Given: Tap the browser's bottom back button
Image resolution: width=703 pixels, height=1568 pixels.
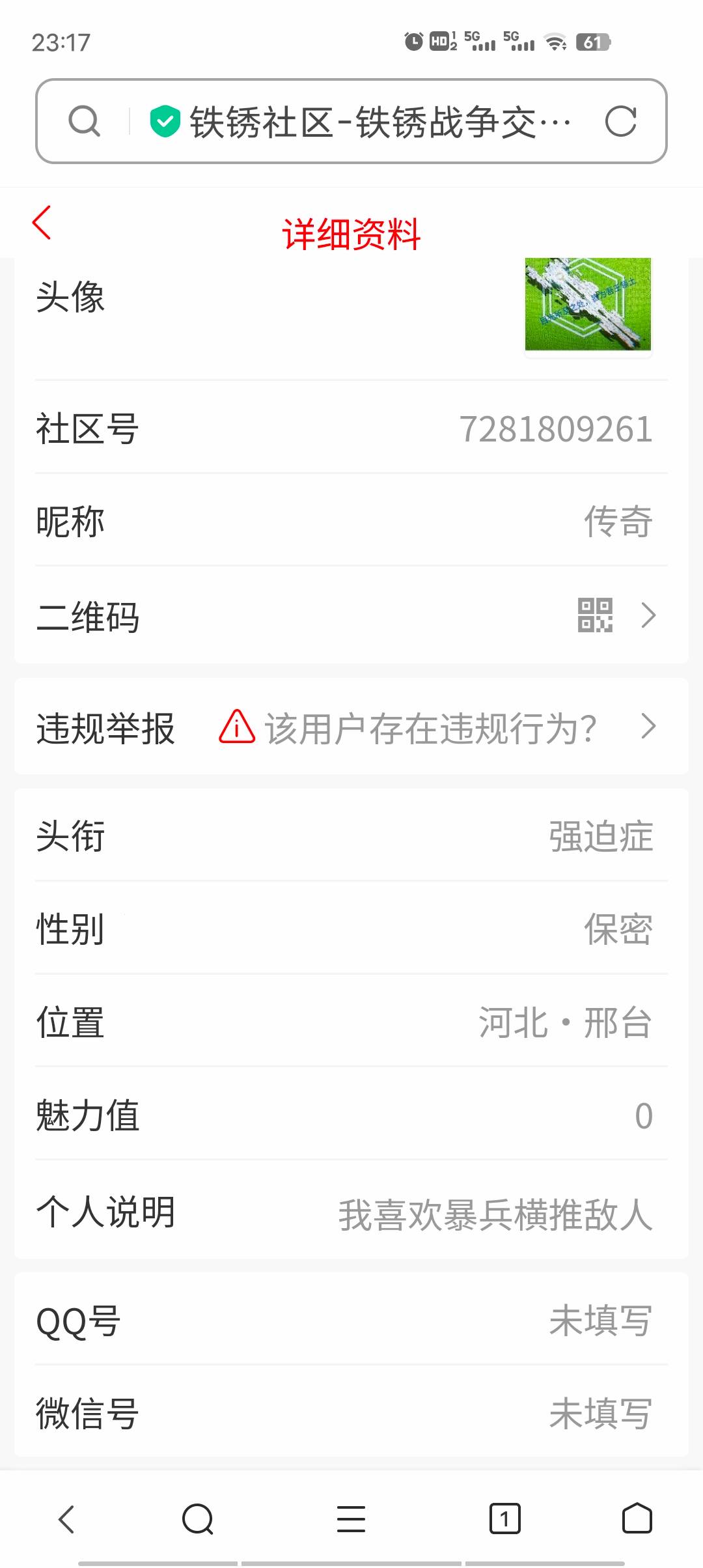Looking at the screenshot, I should tap(67, 1519).
